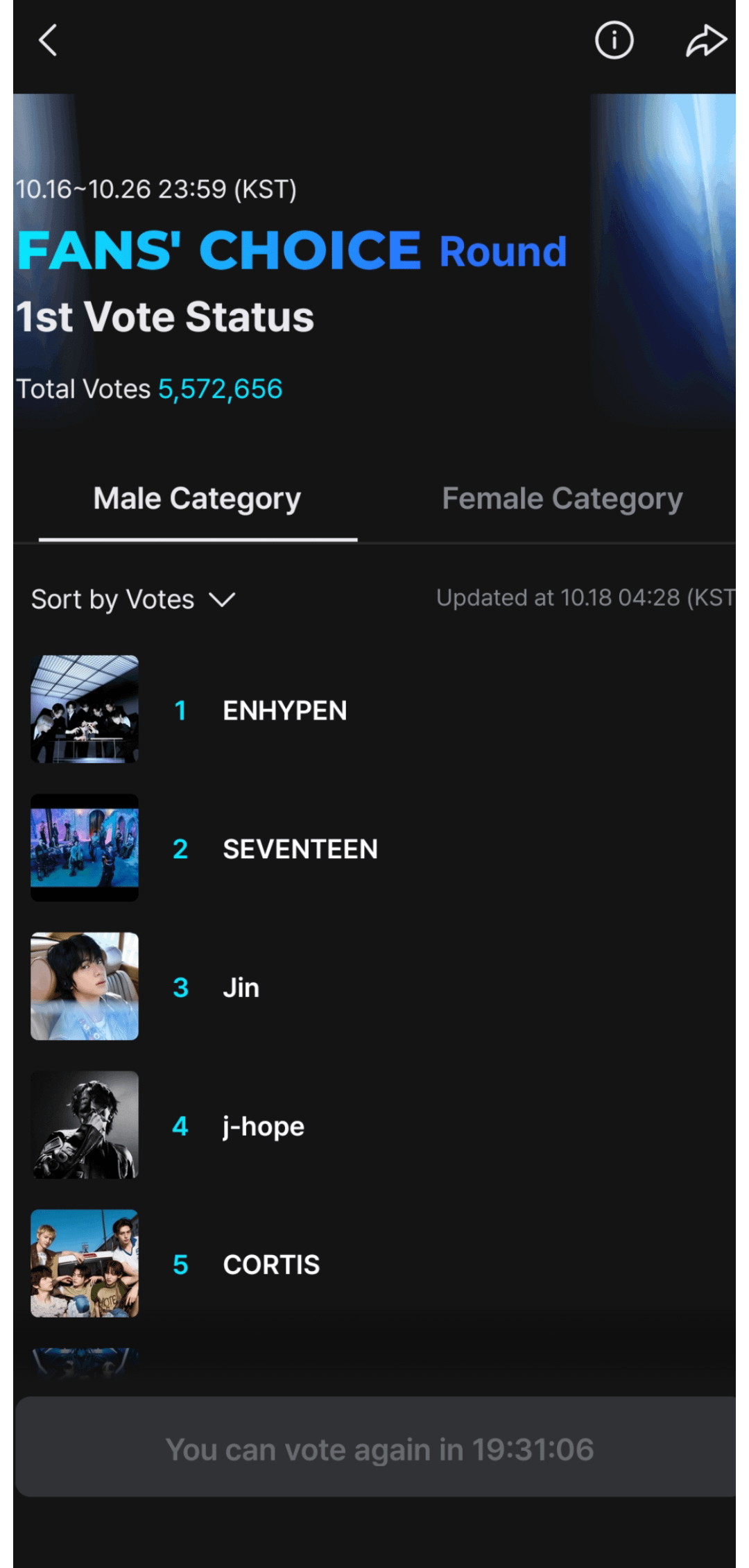Open j-hope's thumbnail image
This screenshot has height=1568, width=749.
(84, 1125)
